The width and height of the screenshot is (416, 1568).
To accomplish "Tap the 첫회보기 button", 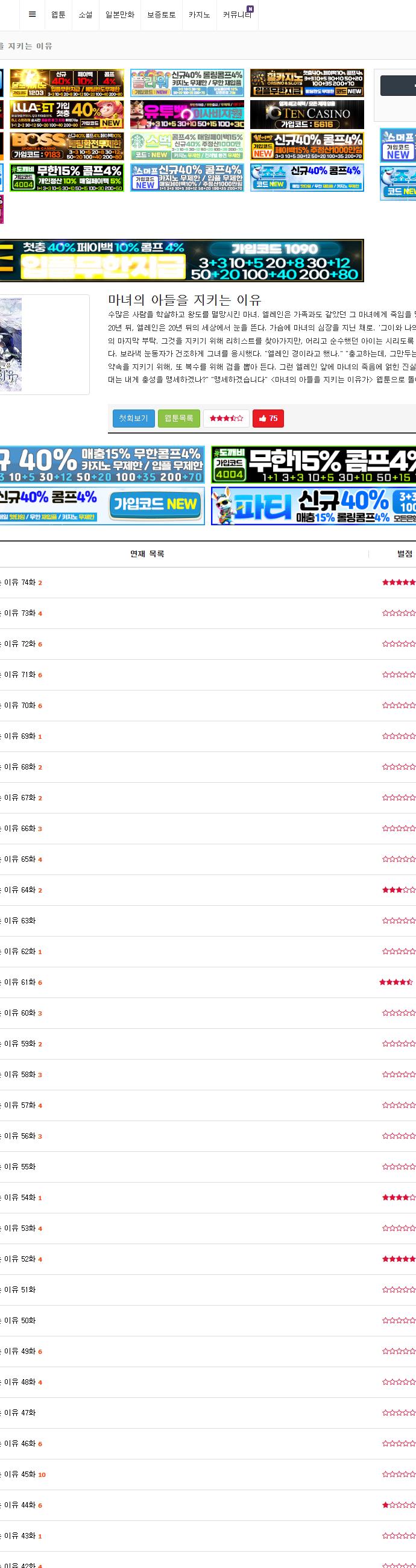I will (133, 418).
